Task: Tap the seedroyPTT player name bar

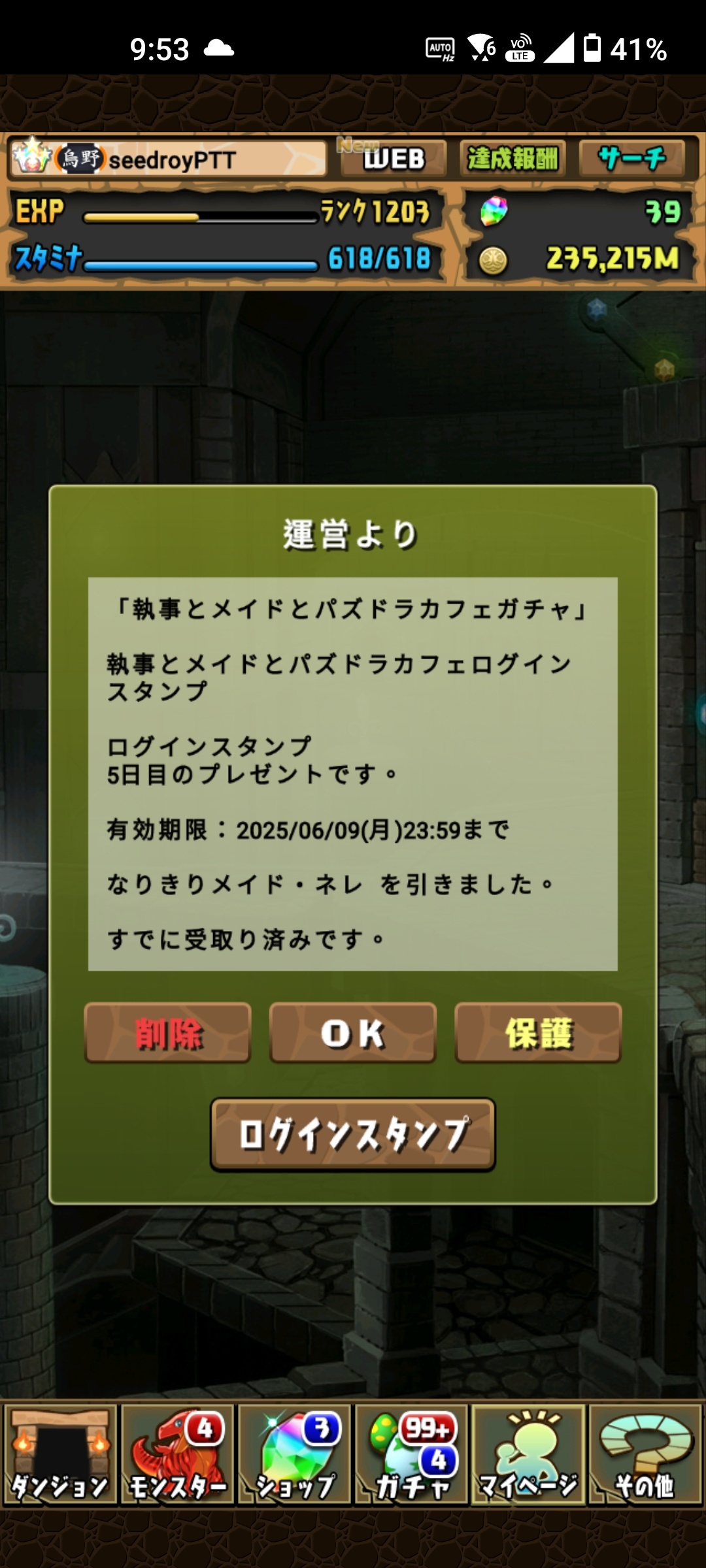Action: (x=169, y=159)
